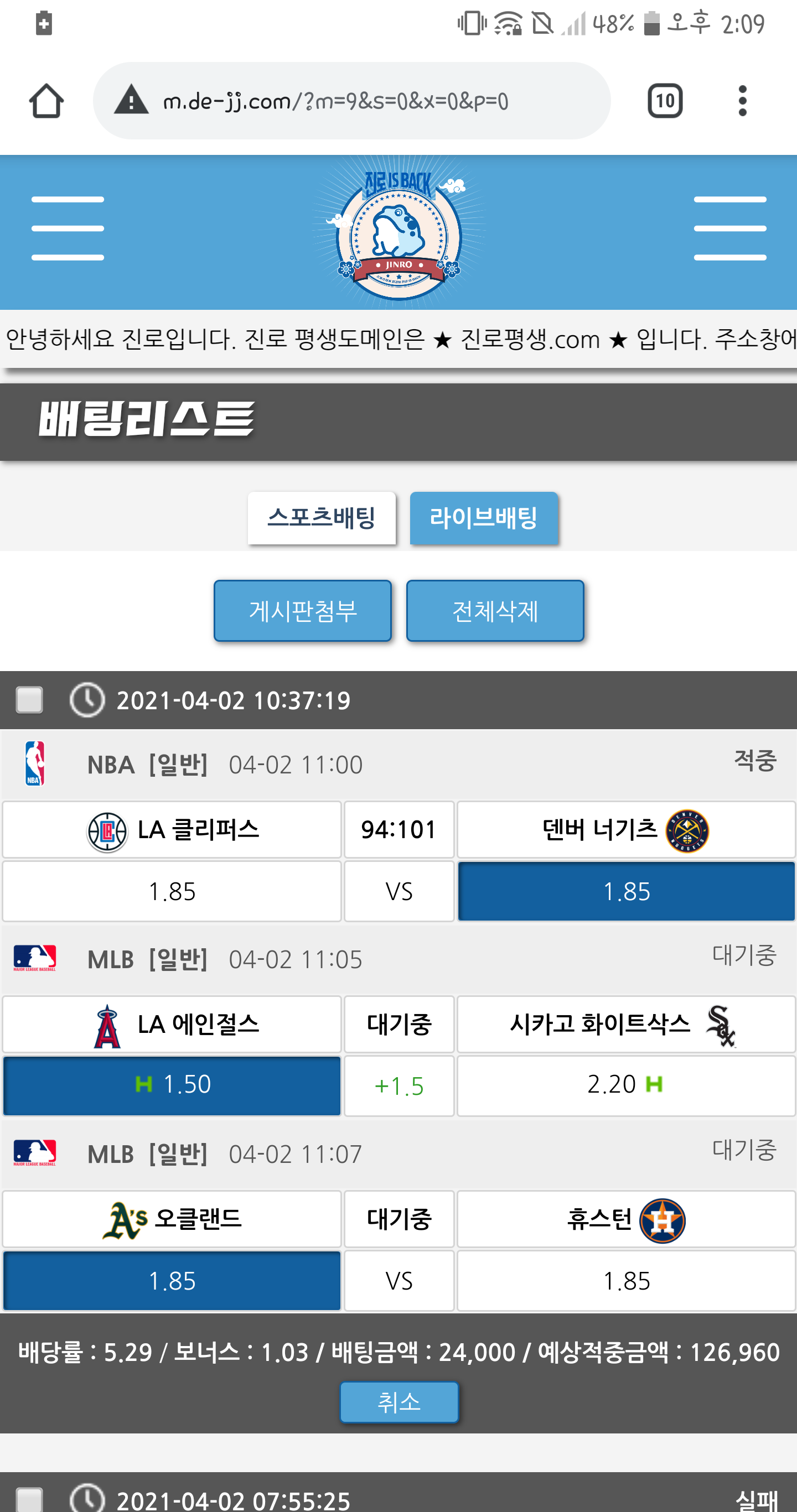Open the right hamburger menu
Screen dimensions: 797x1512
coord(729,228)
